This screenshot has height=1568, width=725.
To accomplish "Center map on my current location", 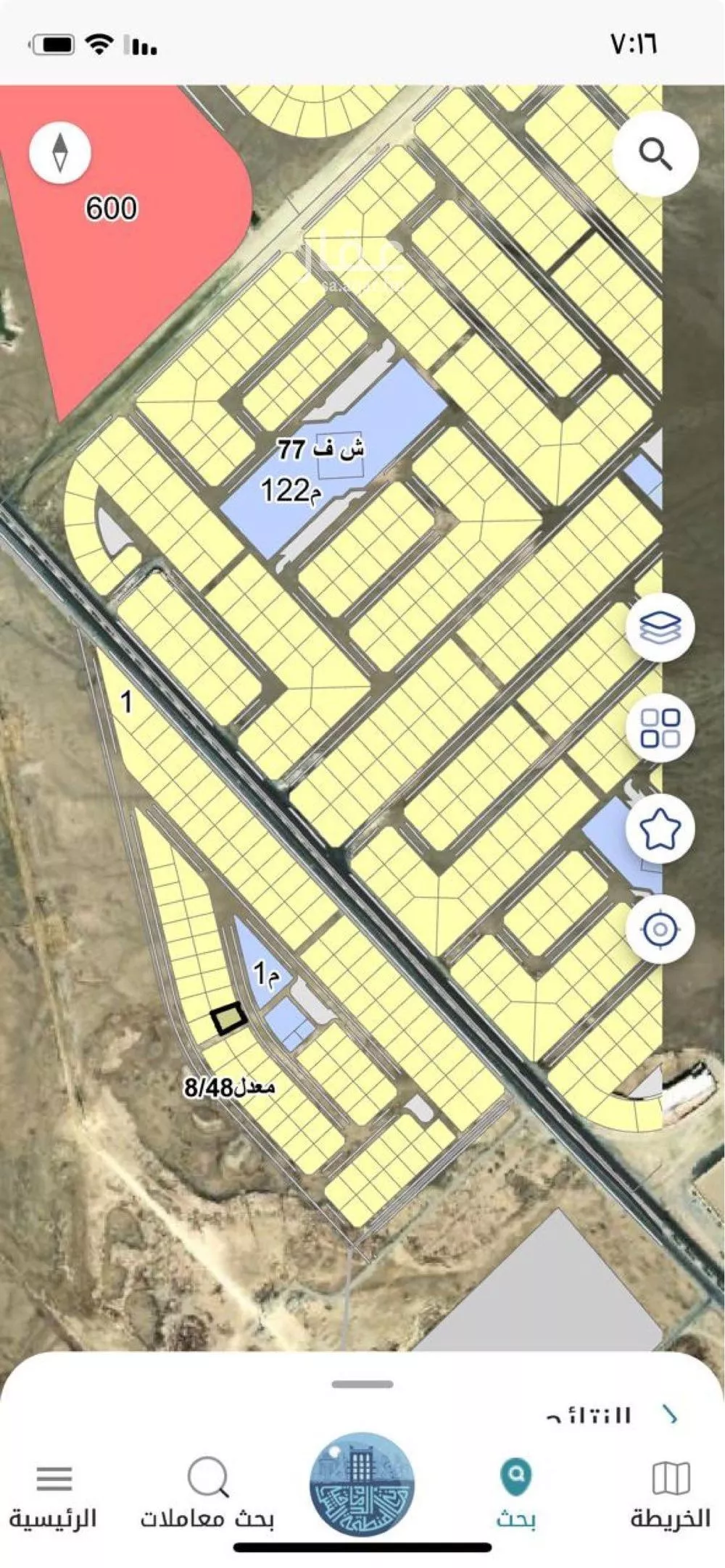I will (x=660, y=929).
